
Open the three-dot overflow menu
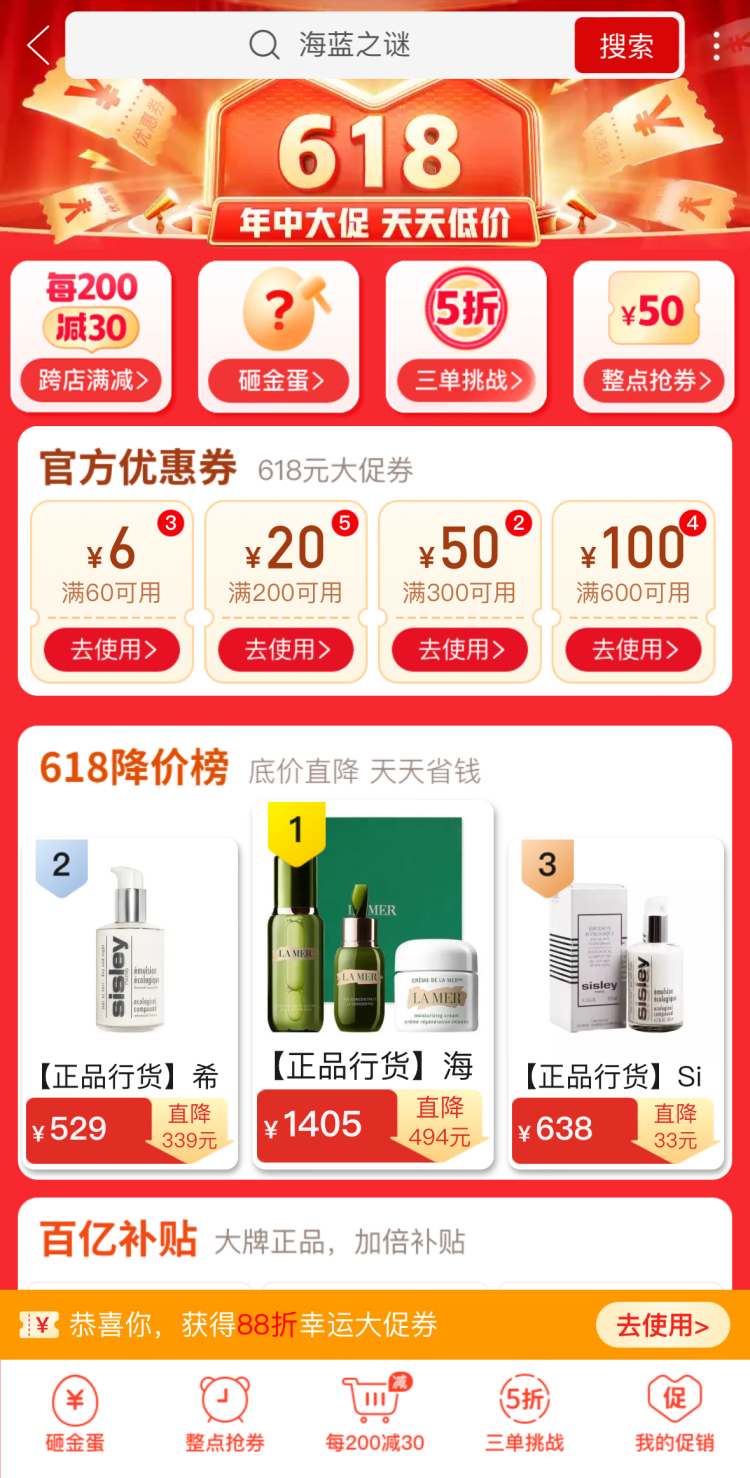point(716,46)
